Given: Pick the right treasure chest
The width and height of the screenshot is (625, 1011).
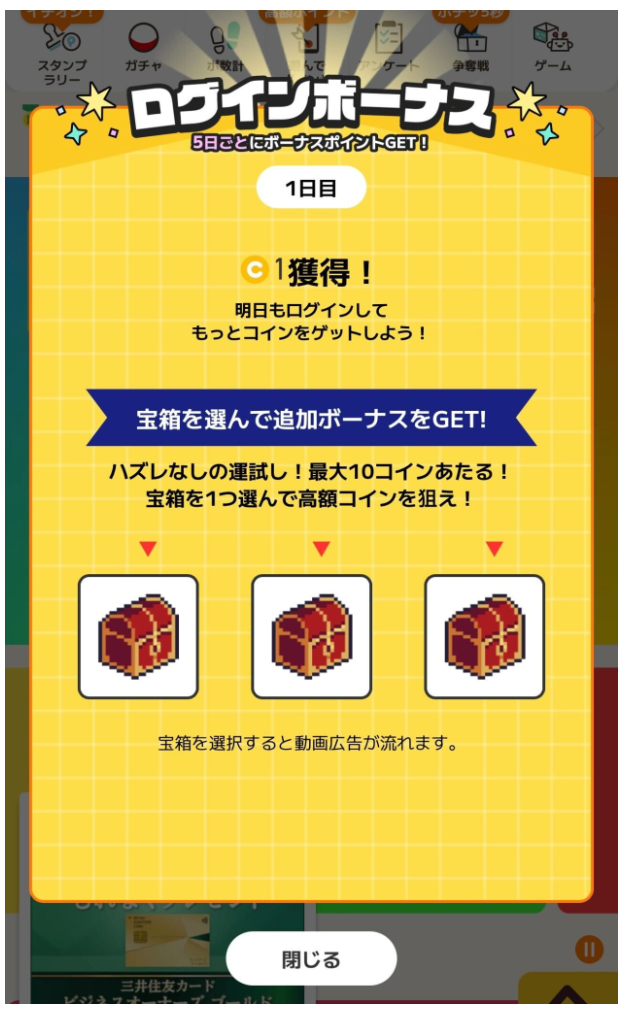Looking at the screenshot, I should coord(484,636).
